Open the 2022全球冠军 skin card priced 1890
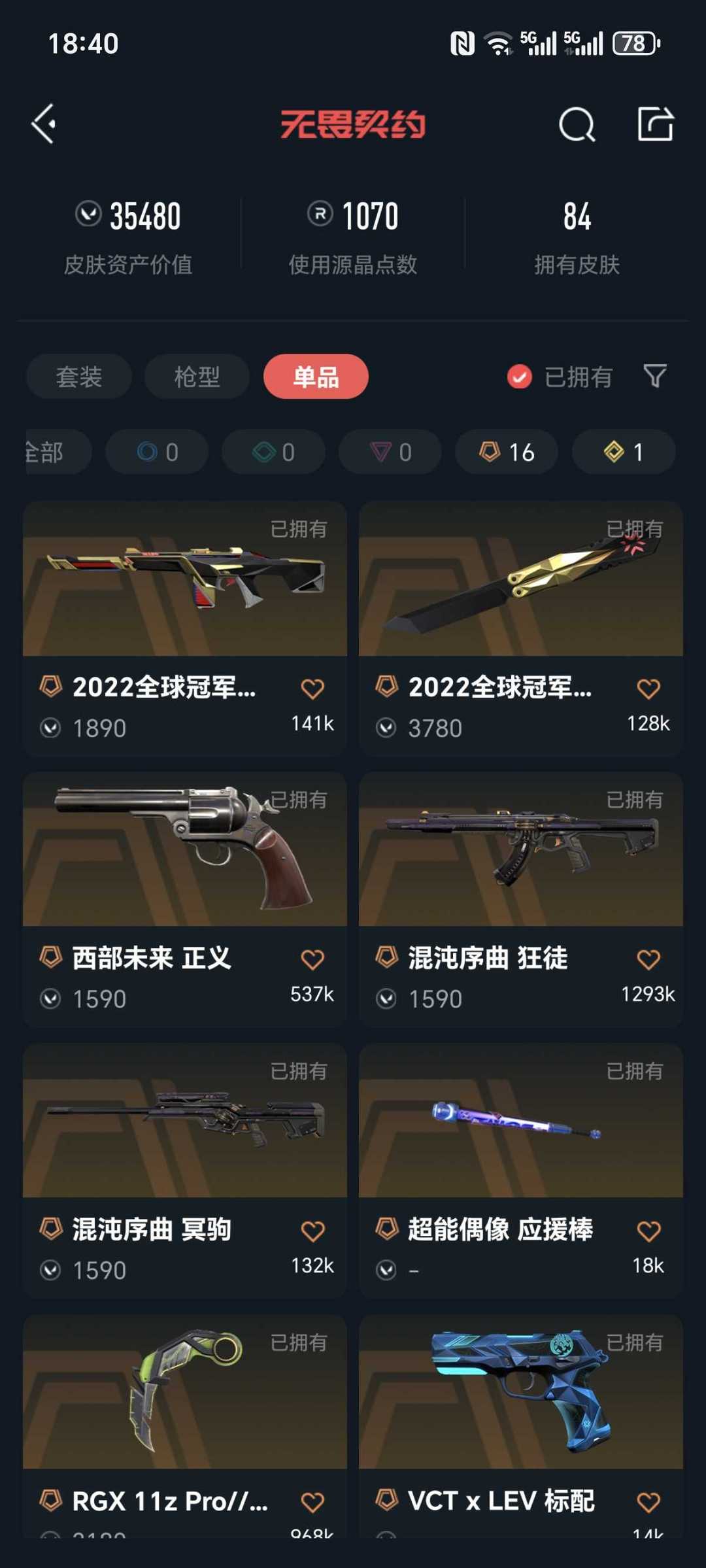 (x=185, y=628)
